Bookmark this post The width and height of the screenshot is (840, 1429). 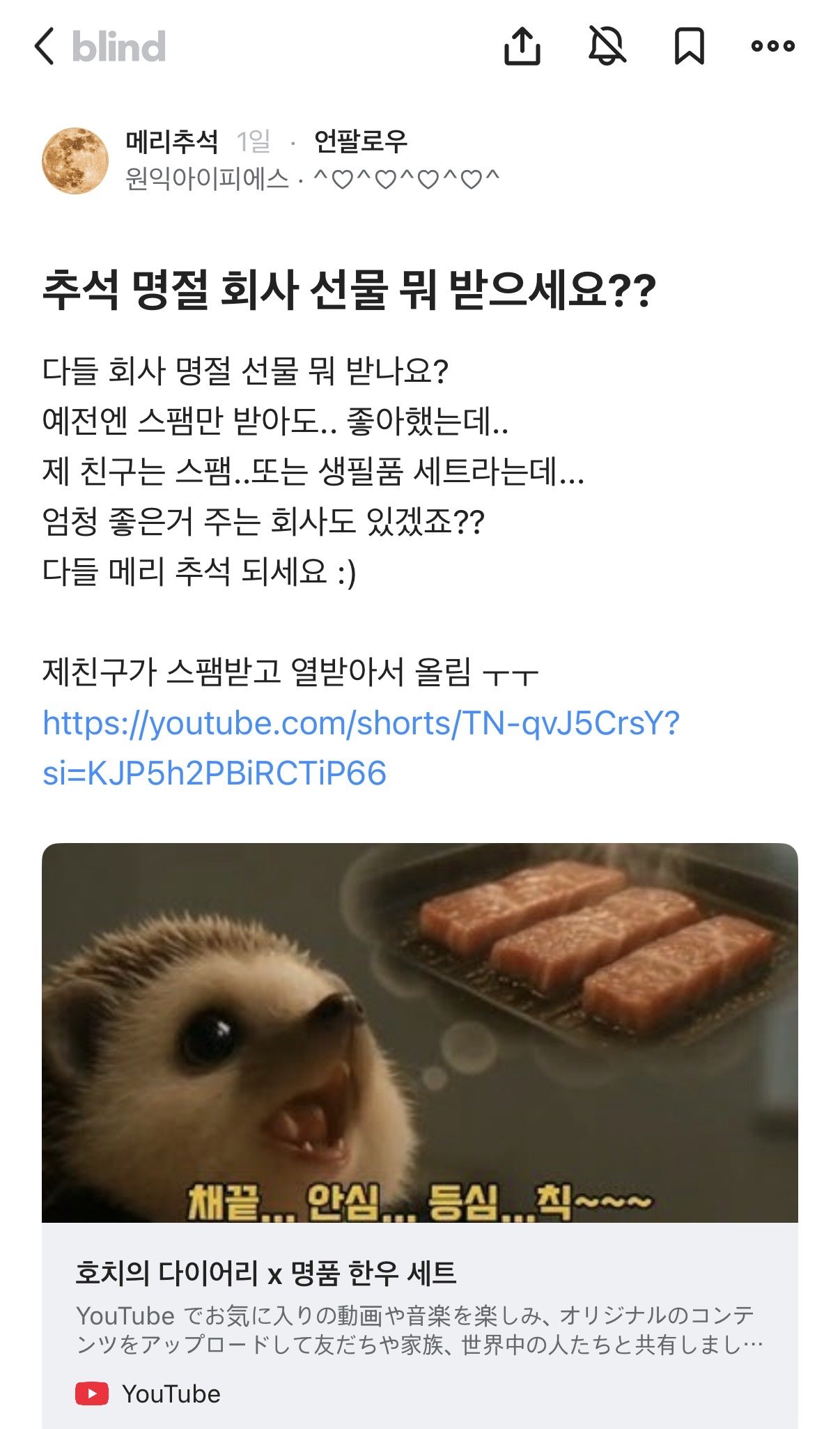pyautogui.click(x=689, y=47)
